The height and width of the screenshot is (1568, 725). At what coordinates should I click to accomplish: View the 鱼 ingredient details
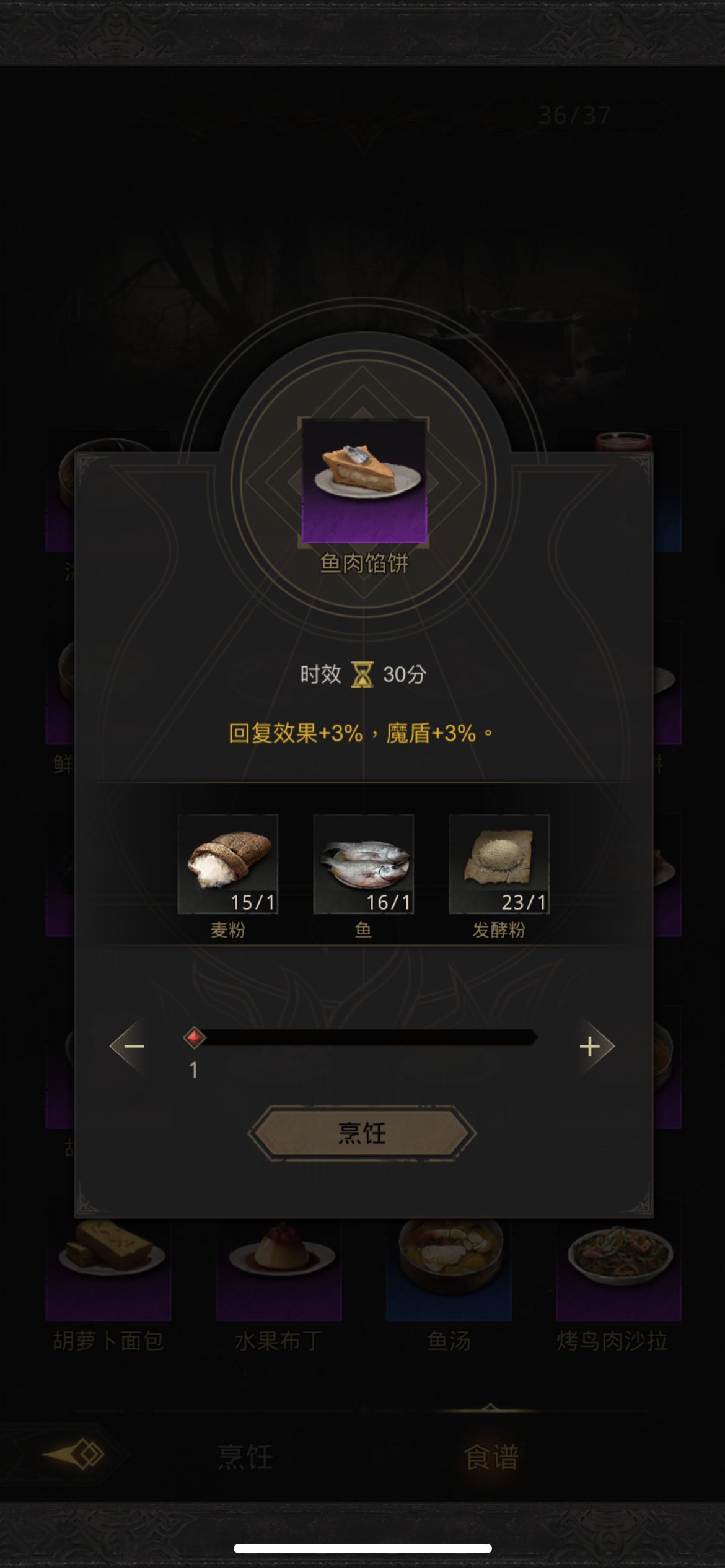[x=363, y=864]
